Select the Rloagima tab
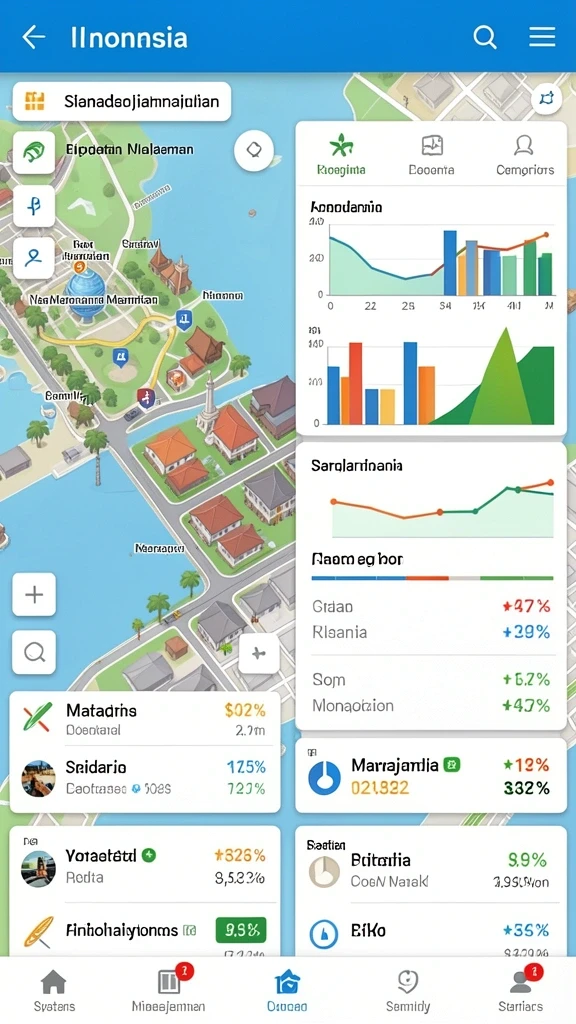Image resolution: width=576 pixels, height=1024 pixels. [340, 155]
